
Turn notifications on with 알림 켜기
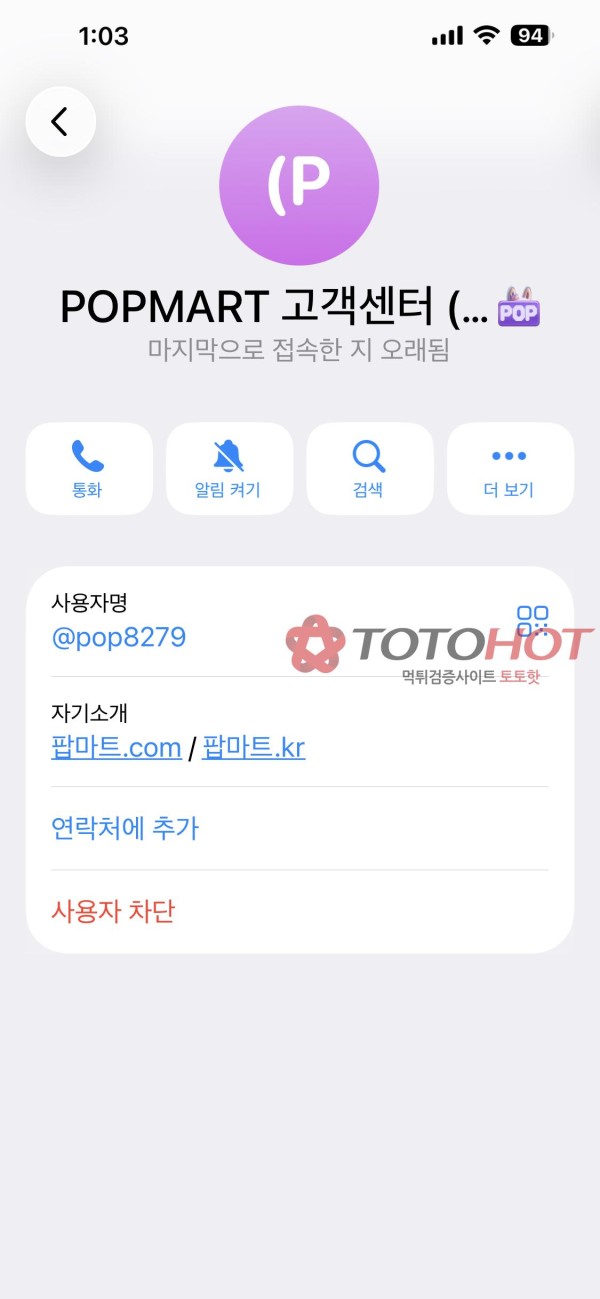229,468
